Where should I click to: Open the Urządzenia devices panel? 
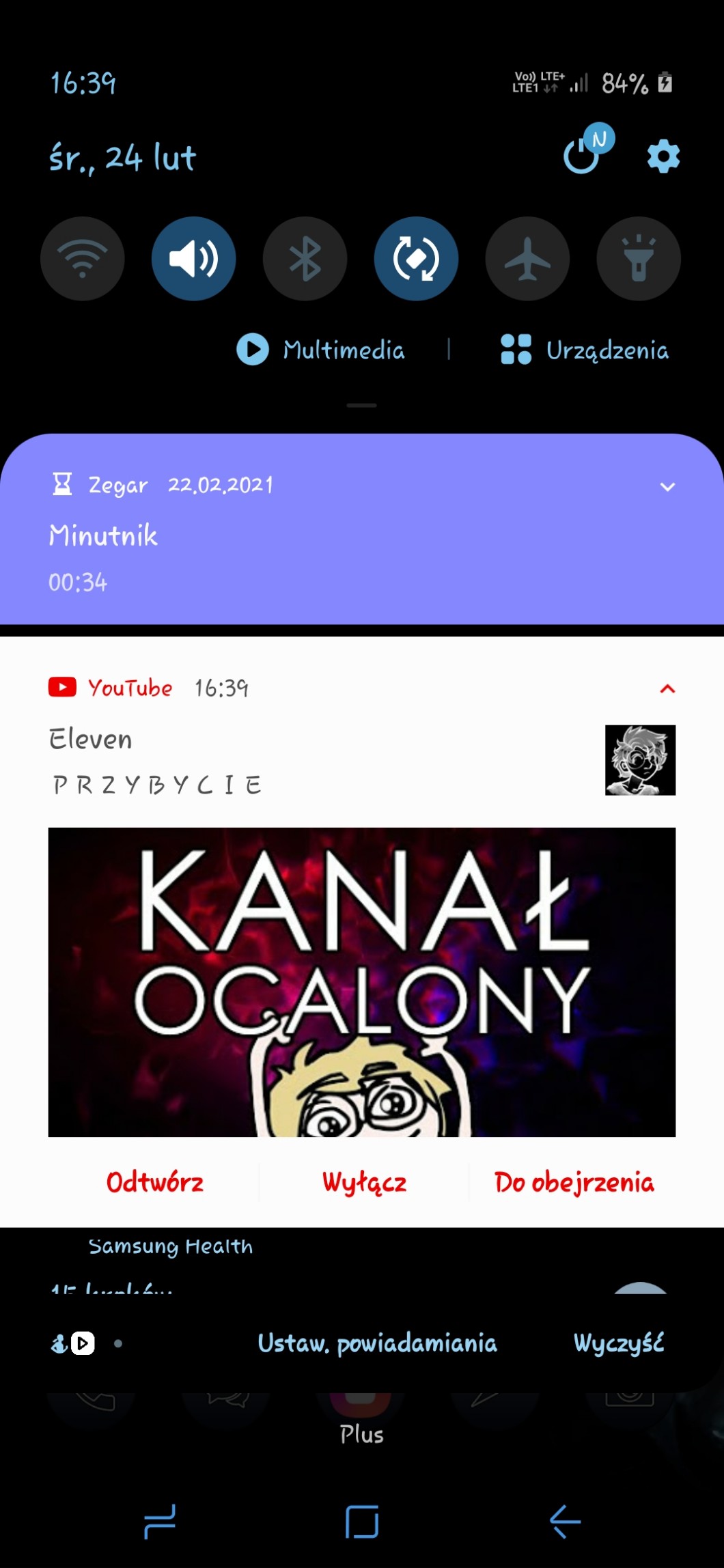coord(585,350)
